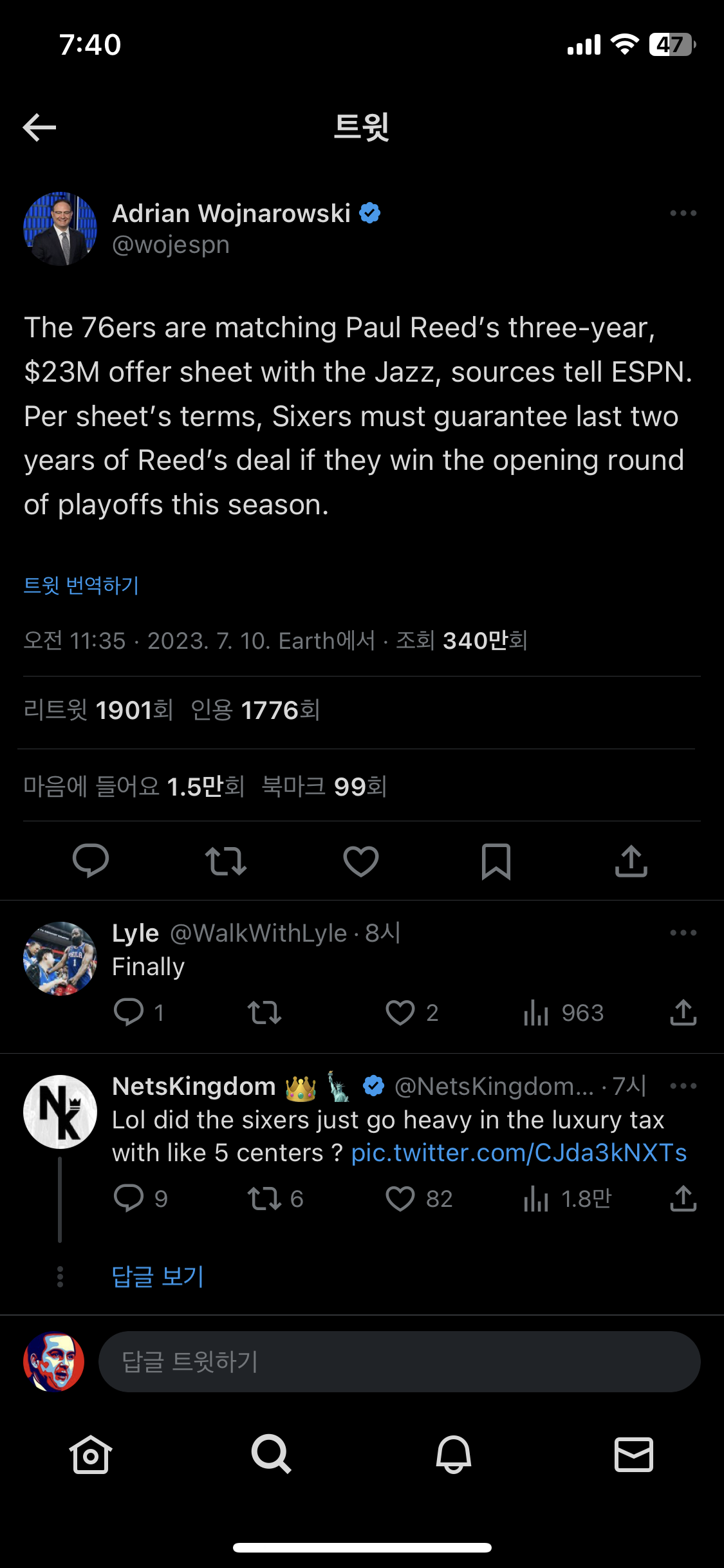Open more options menu on Woj's tweet

(x=683, y=213)
